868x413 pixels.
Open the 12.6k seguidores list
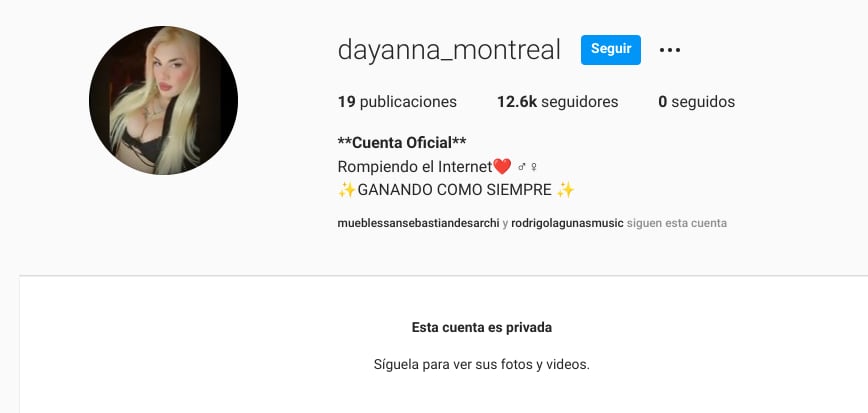tap(557, 102)
